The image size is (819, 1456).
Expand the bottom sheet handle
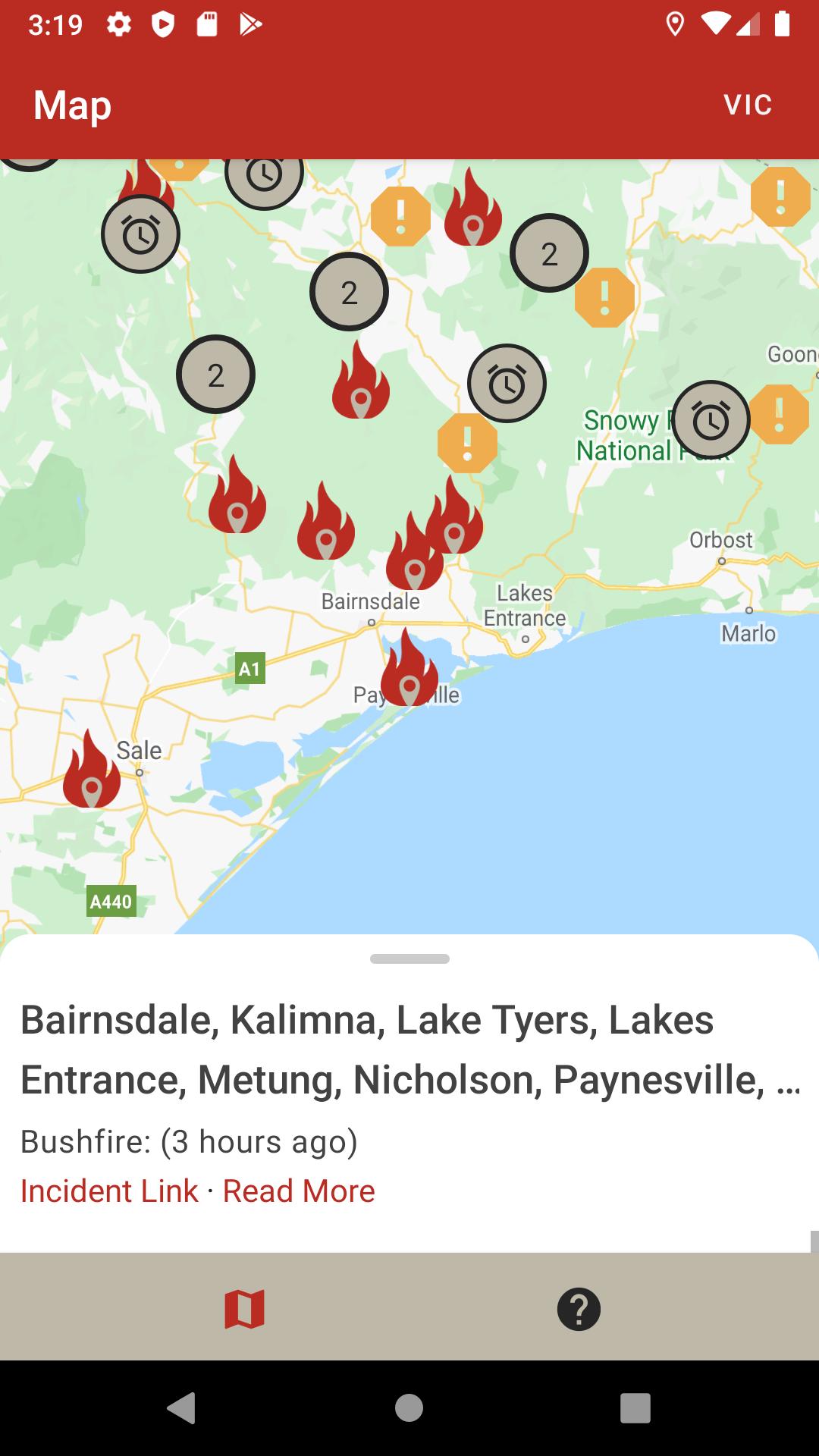409,959
